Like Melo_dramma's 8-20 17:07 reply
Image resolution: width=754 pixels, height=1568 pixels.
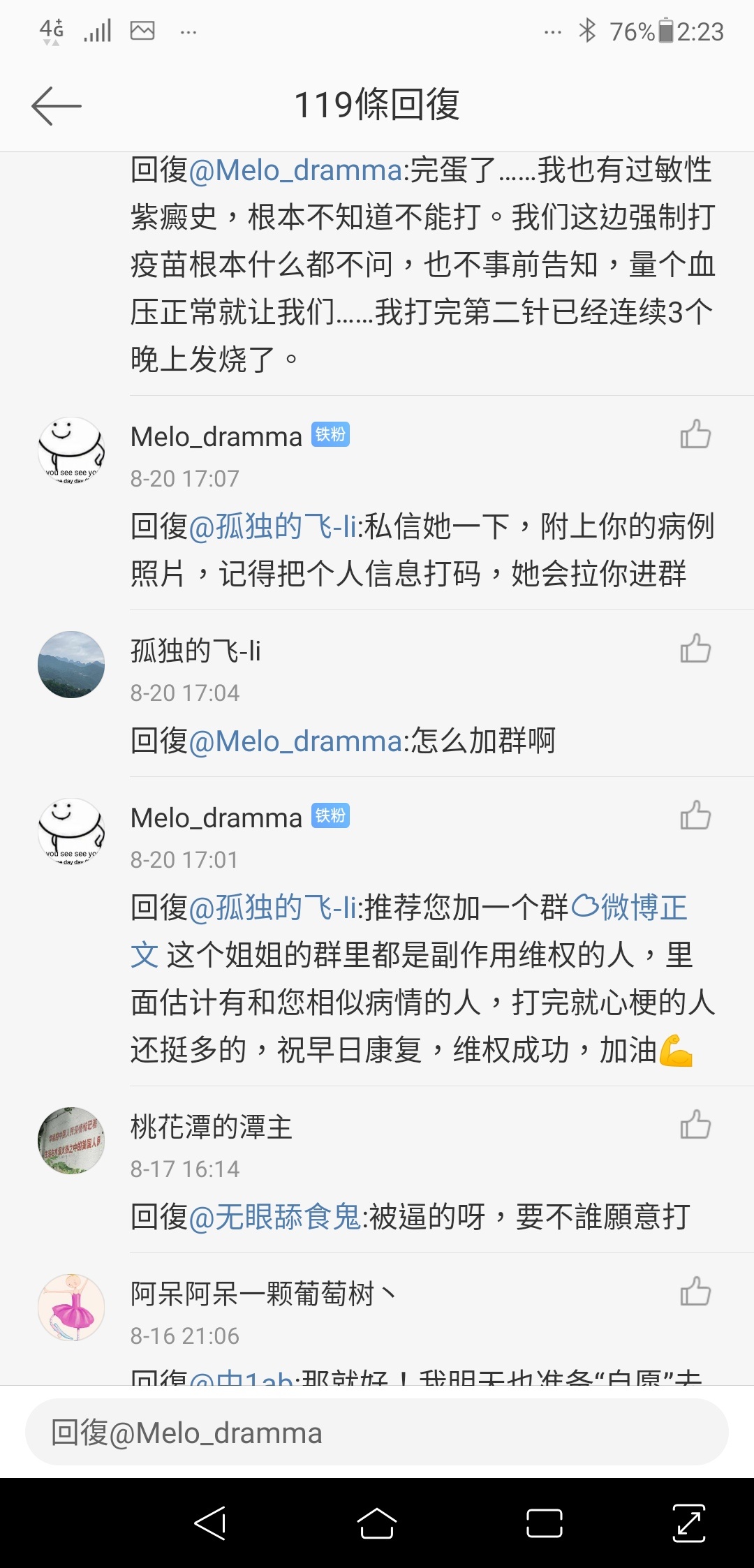(x=695, y=434)
